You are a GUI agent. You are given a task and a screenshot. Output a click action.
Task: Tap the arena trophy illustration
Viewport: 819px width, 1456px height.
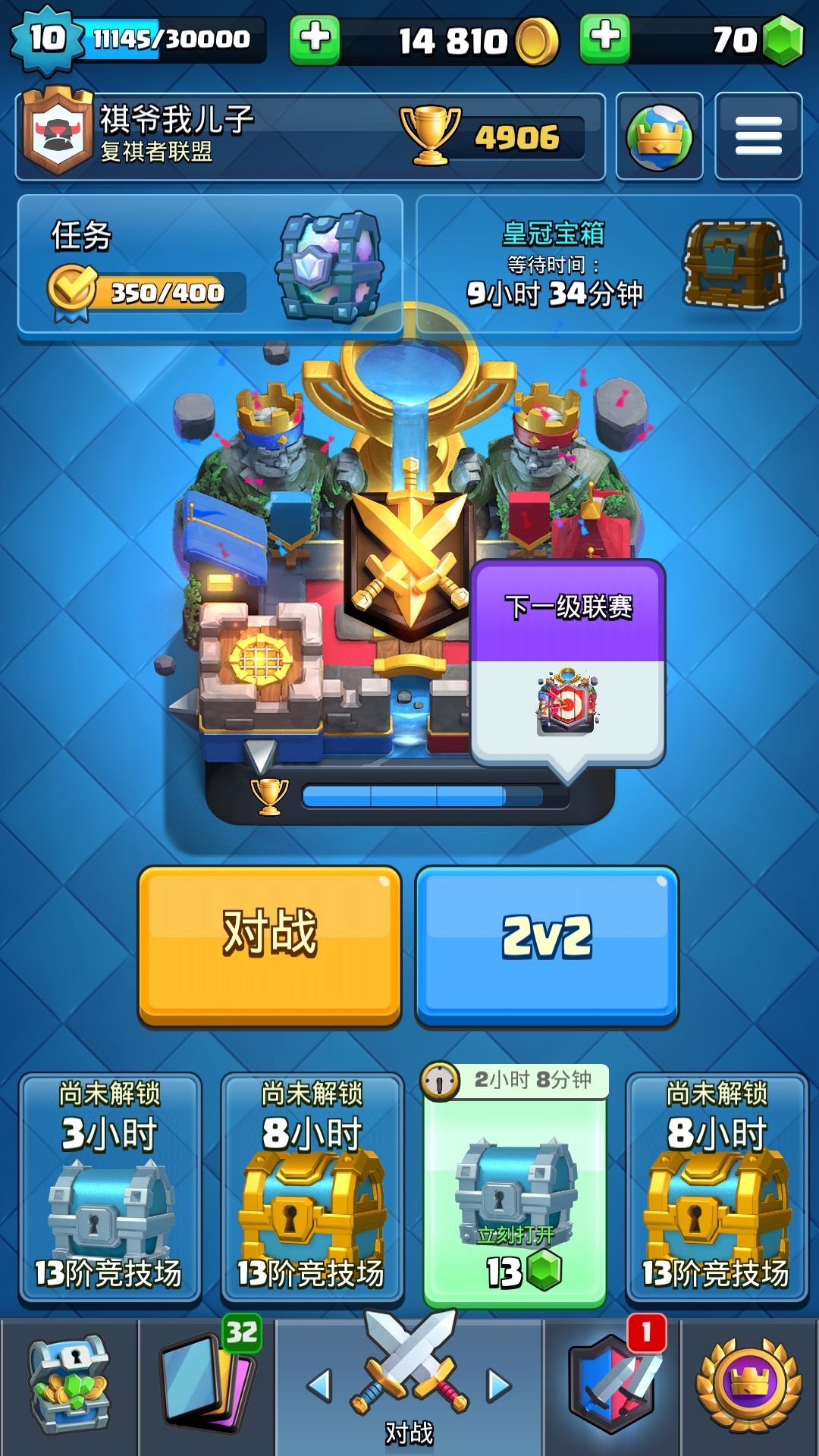(x=409, y=546)
